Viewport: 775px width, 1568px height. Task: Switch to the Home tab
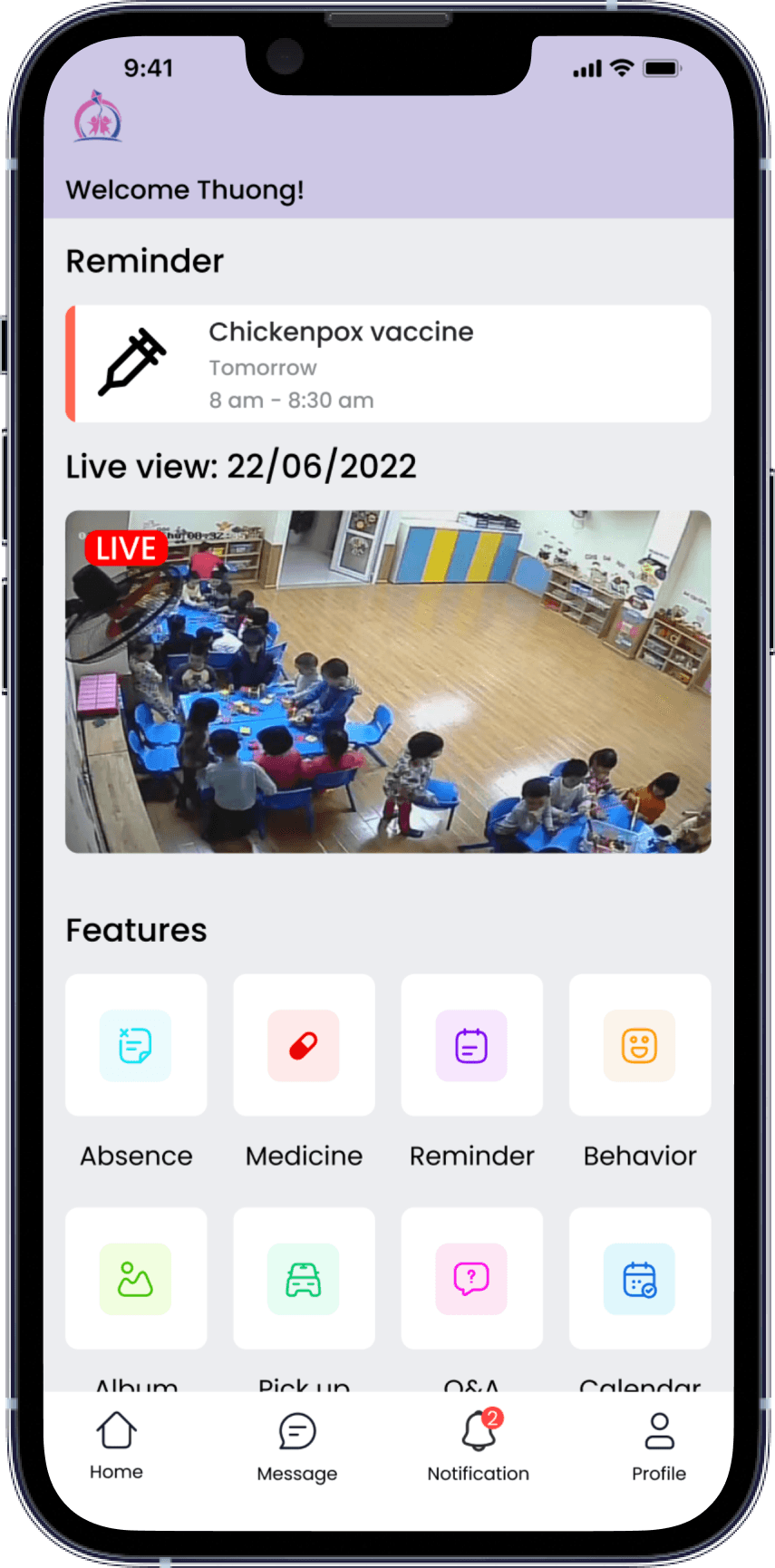tap(116, 1446)
